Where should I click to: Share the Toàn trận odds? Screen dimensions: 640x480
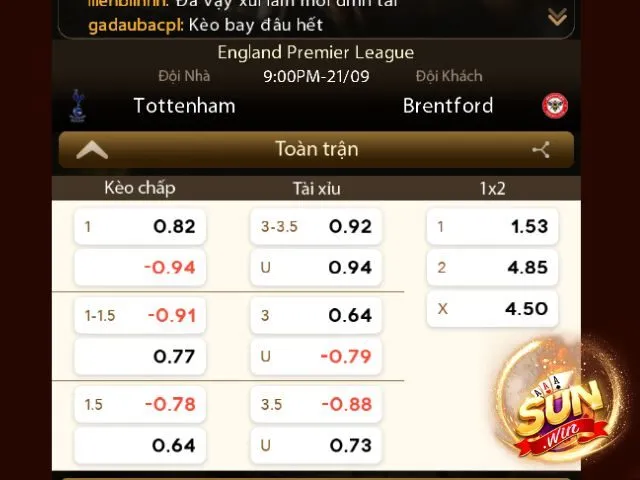(541, 150)
